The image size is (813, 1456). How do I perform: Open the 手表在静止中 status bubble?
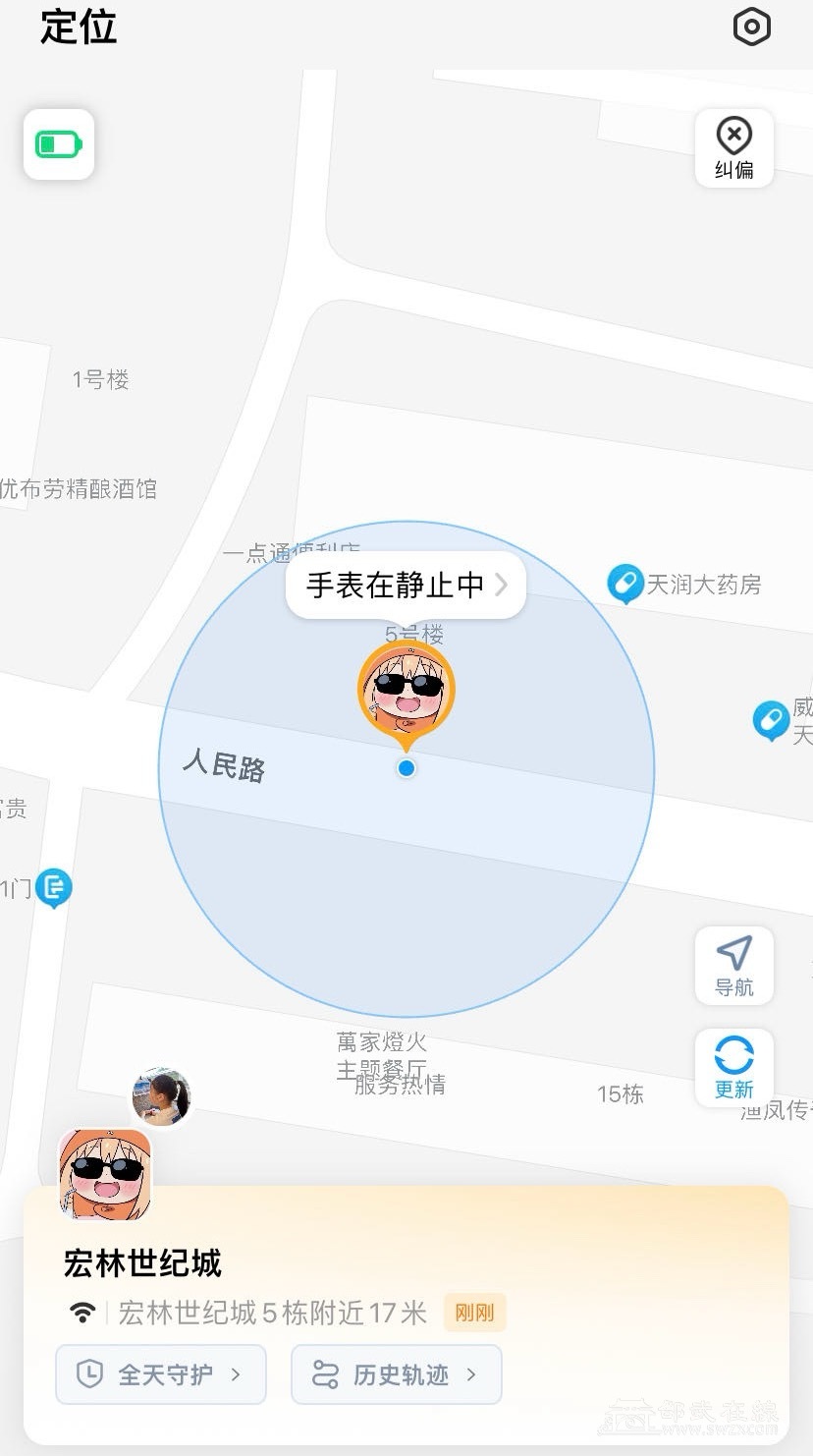tap(406, 586)
